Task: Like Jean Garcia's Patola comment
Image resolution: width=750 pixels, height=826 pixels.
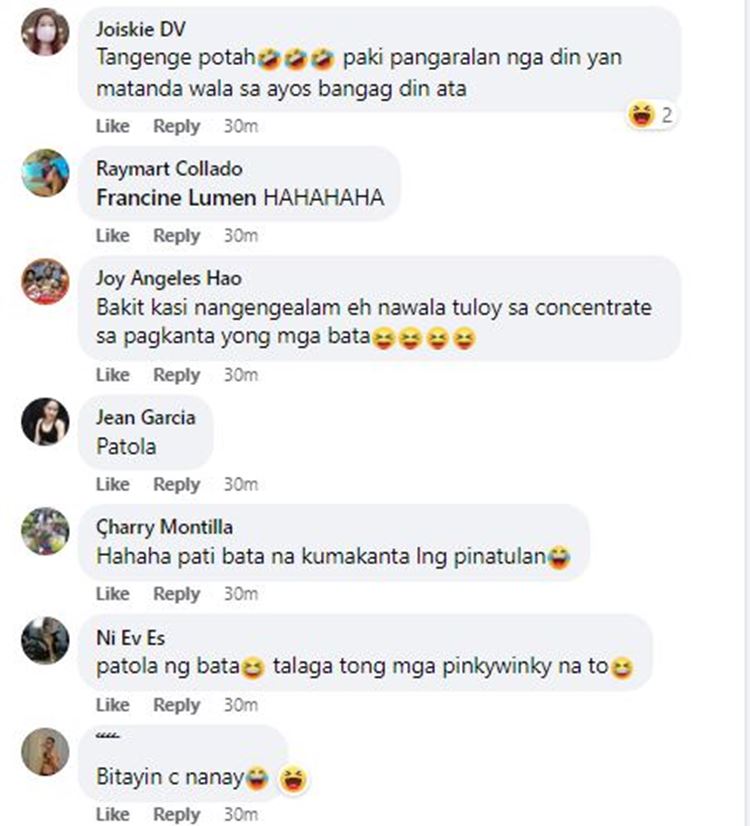Action: click(113, 484)
